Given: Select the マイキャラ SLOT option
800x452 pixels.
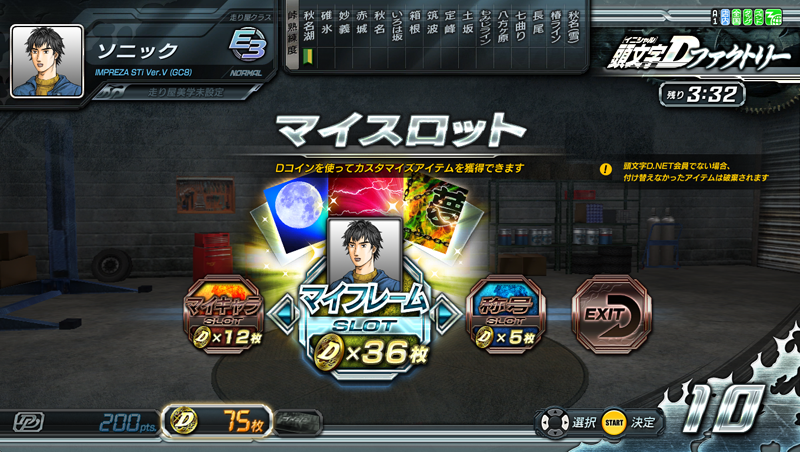Looking at the screenshot, I should (223, 314).
